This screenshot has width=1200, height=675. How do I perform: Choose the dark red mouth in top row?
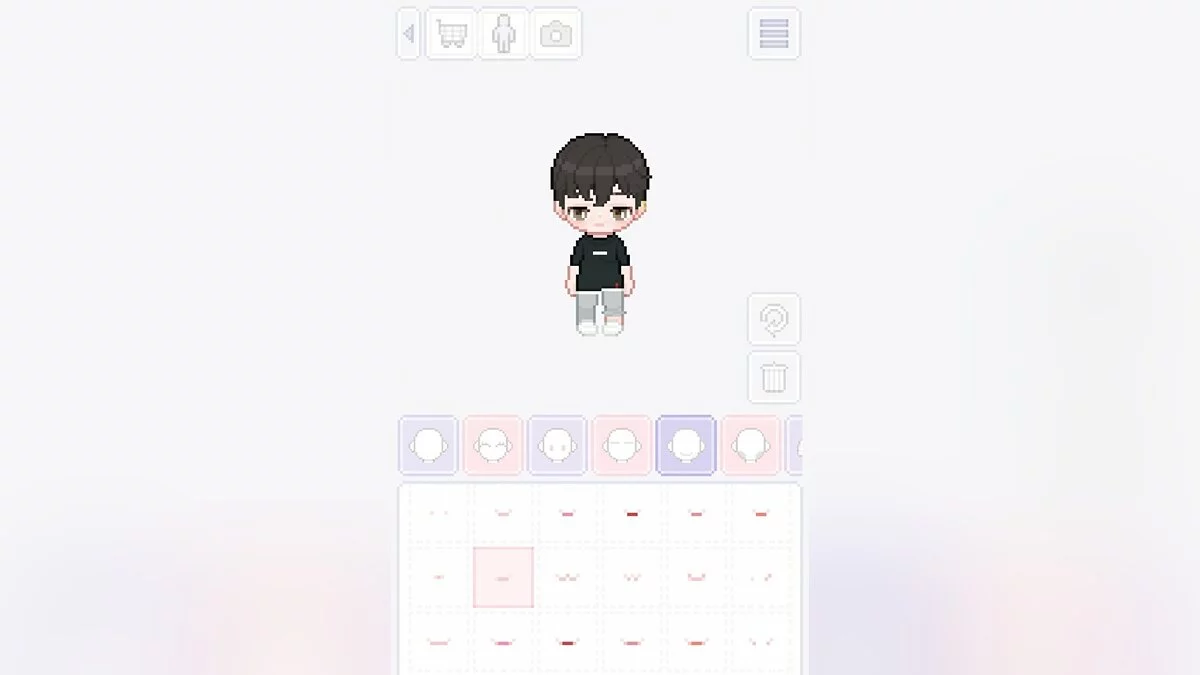pos(632,514)
